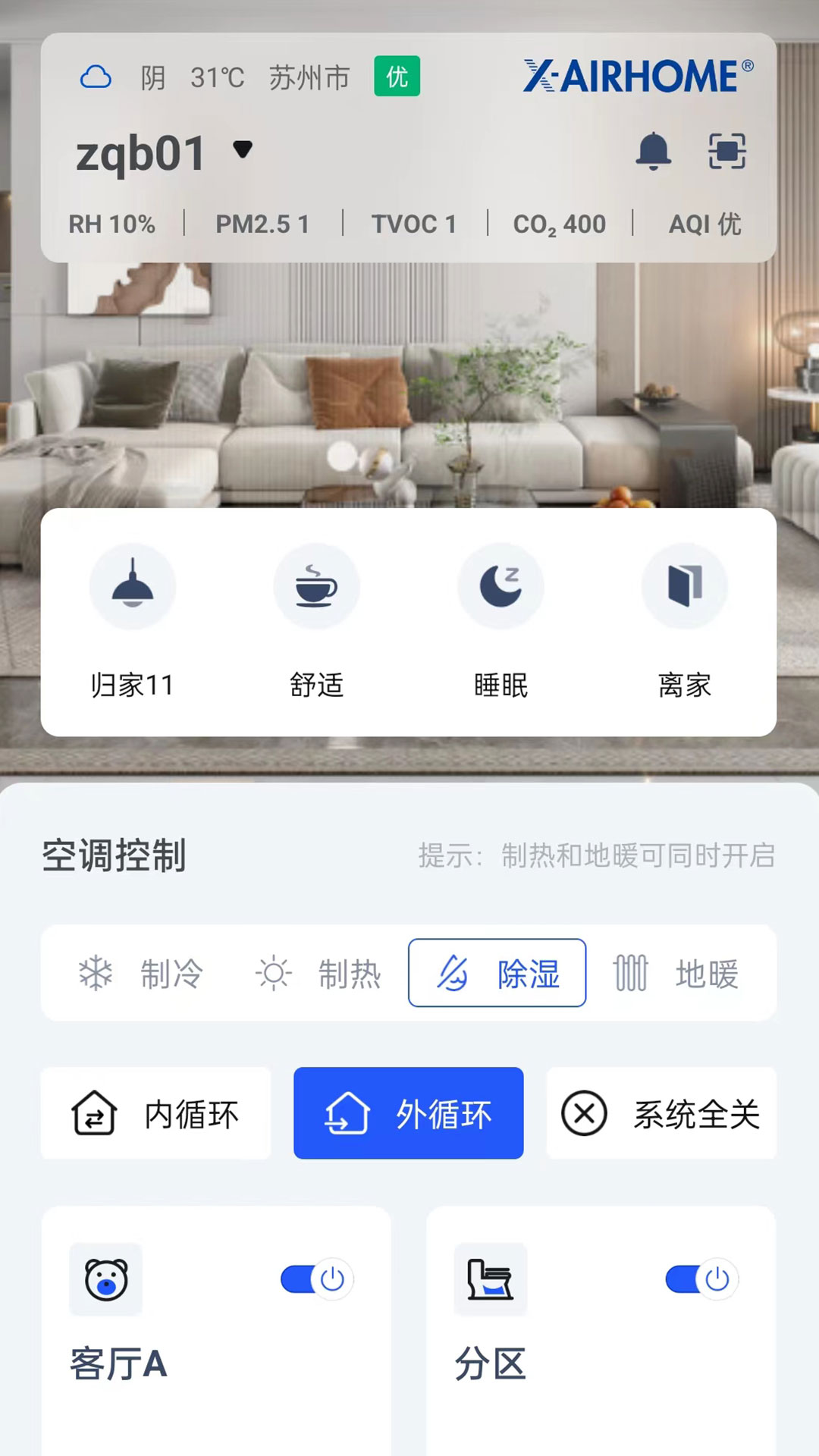Select 除湿 dehumidify mode
Viewport: 819px width, 1456px height.
[497, 973]
